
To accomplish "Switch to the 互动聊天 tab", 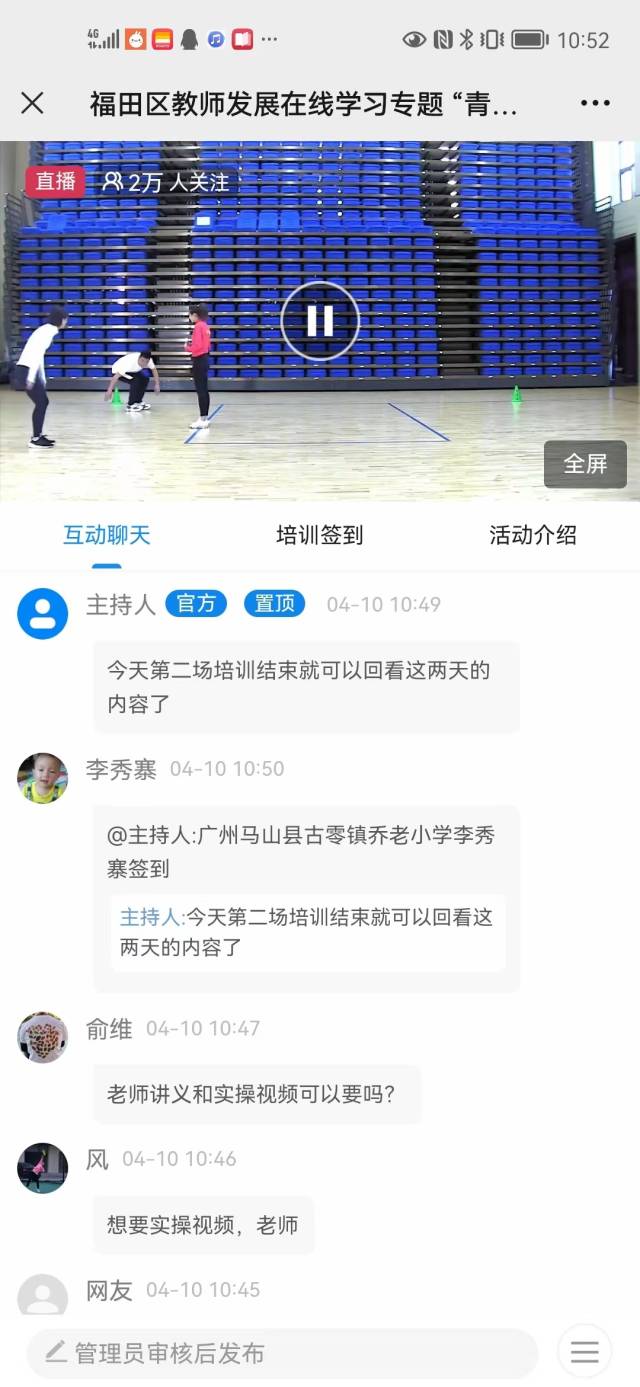I will (x=107, y=535).
